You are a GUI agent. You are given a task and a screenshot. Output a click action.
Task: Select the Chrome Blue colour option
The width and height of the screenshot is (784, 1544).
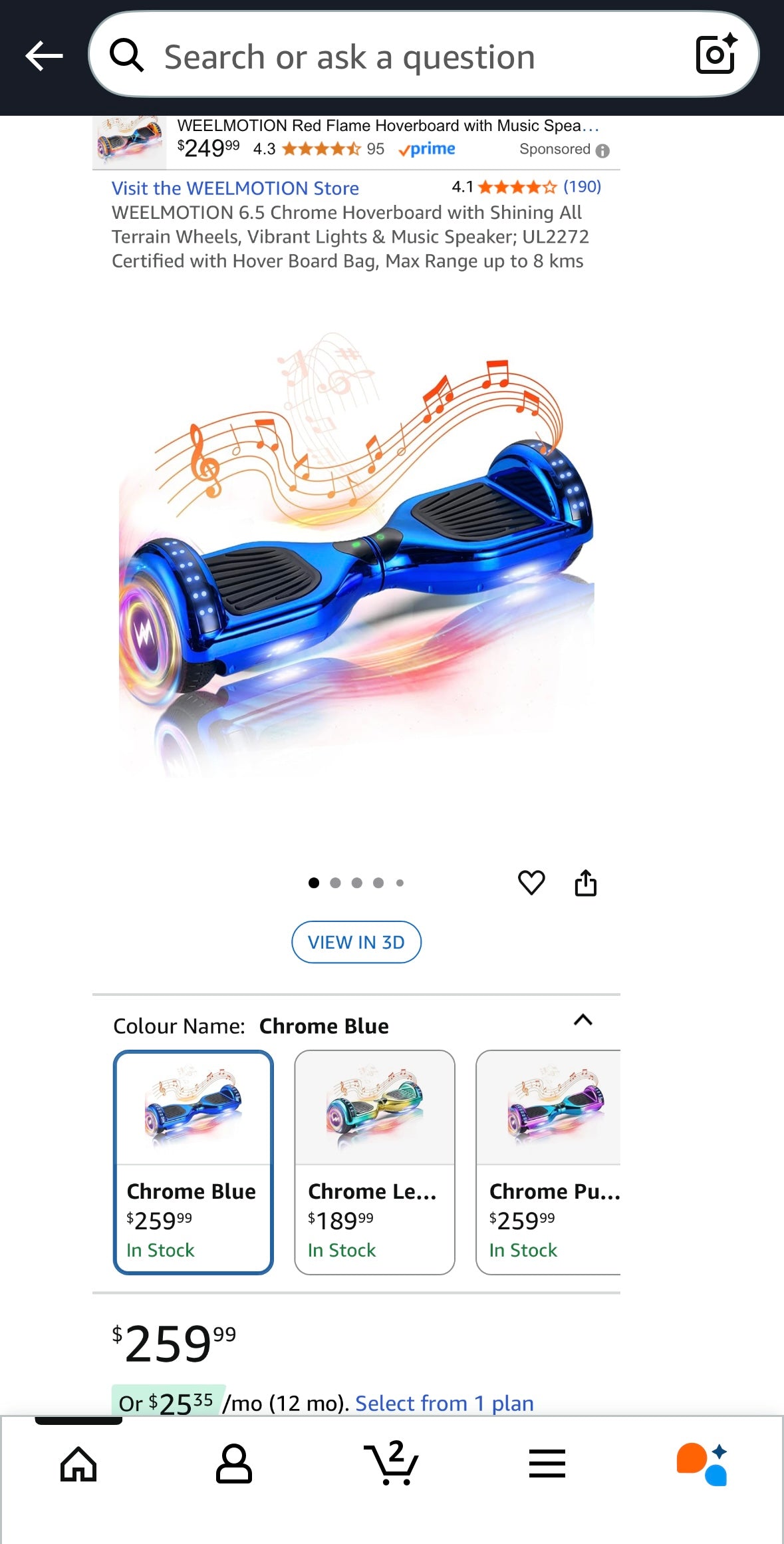[193, 1161]
